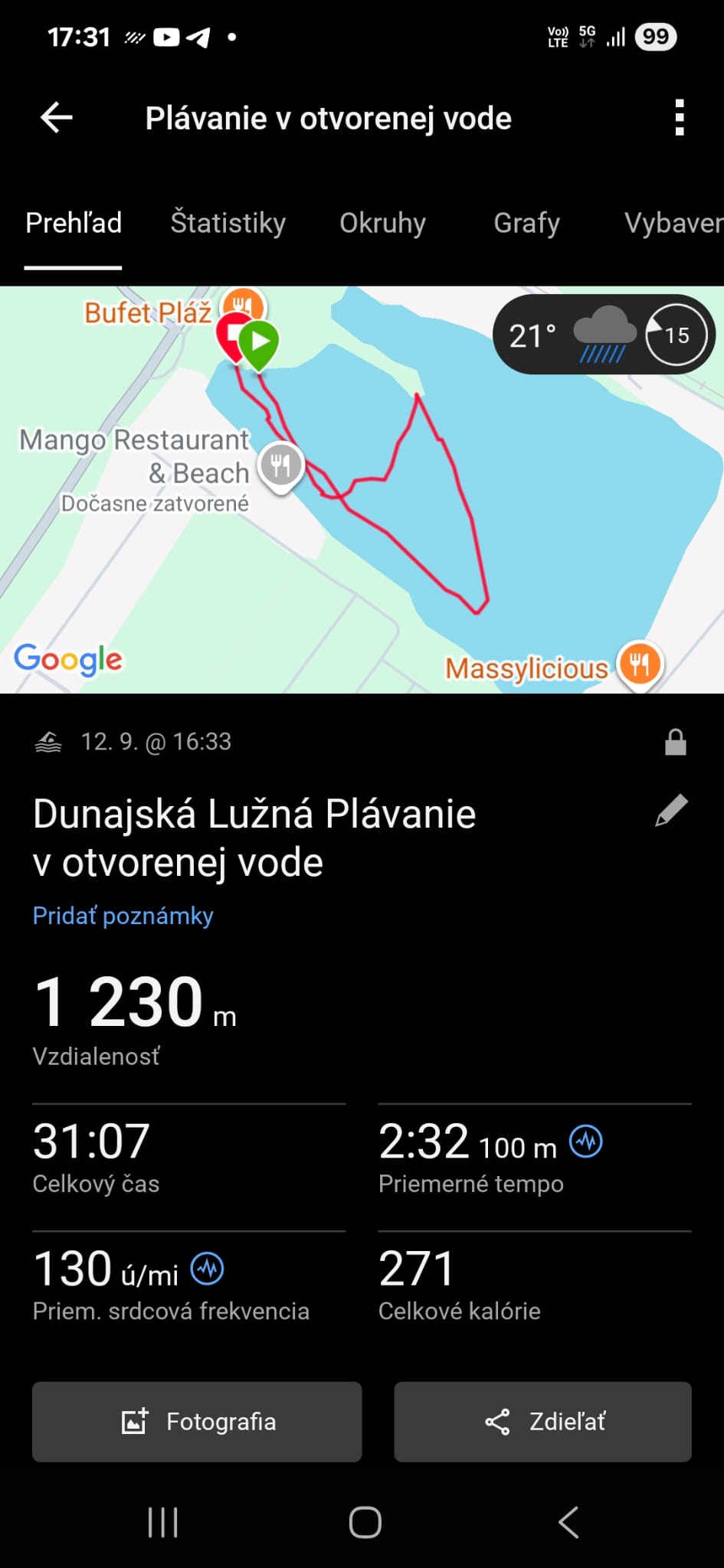Open the three-dot overflow menu
724x1568 pixels.
coord(679,118)
